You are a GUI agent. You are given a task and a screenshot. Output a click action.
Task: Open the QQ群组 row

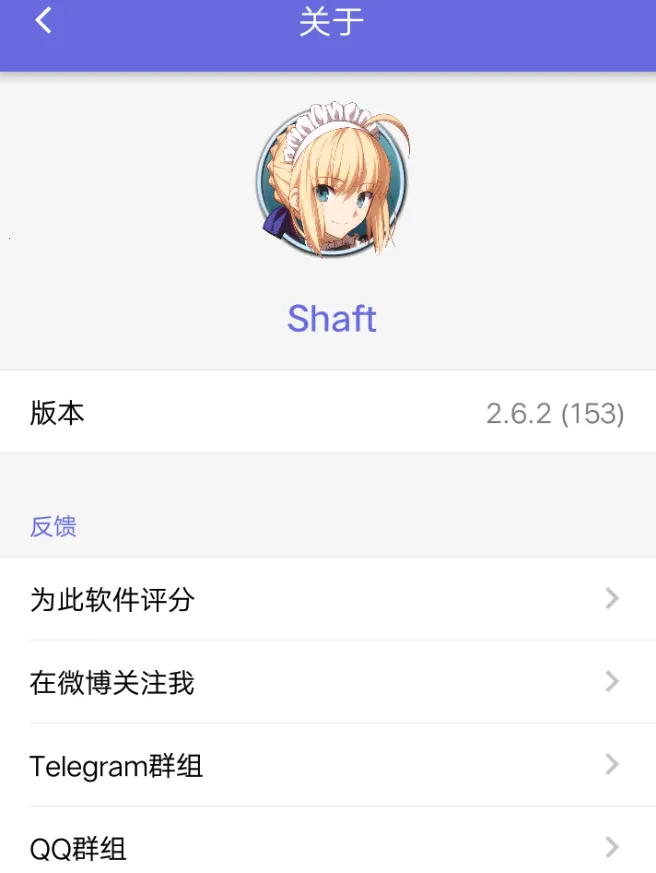click(327, 848)
